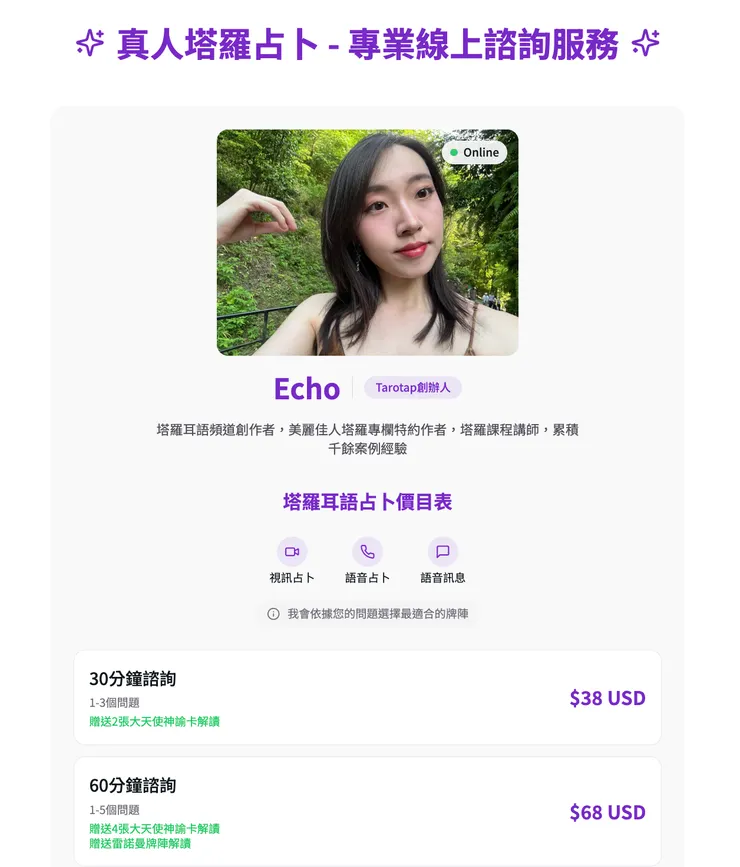Click the $68 USD price label
740x867 pixels.
click(x=609, y=812)
